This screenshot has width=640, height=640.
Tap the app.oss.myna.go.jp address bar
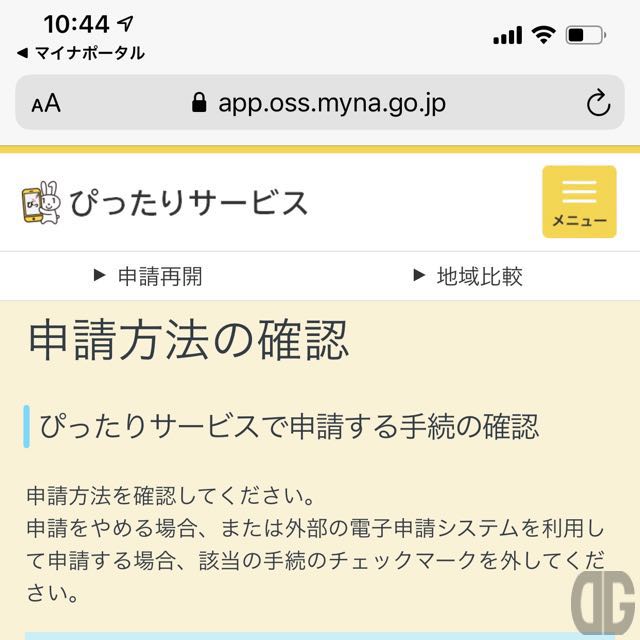point(320,103)
